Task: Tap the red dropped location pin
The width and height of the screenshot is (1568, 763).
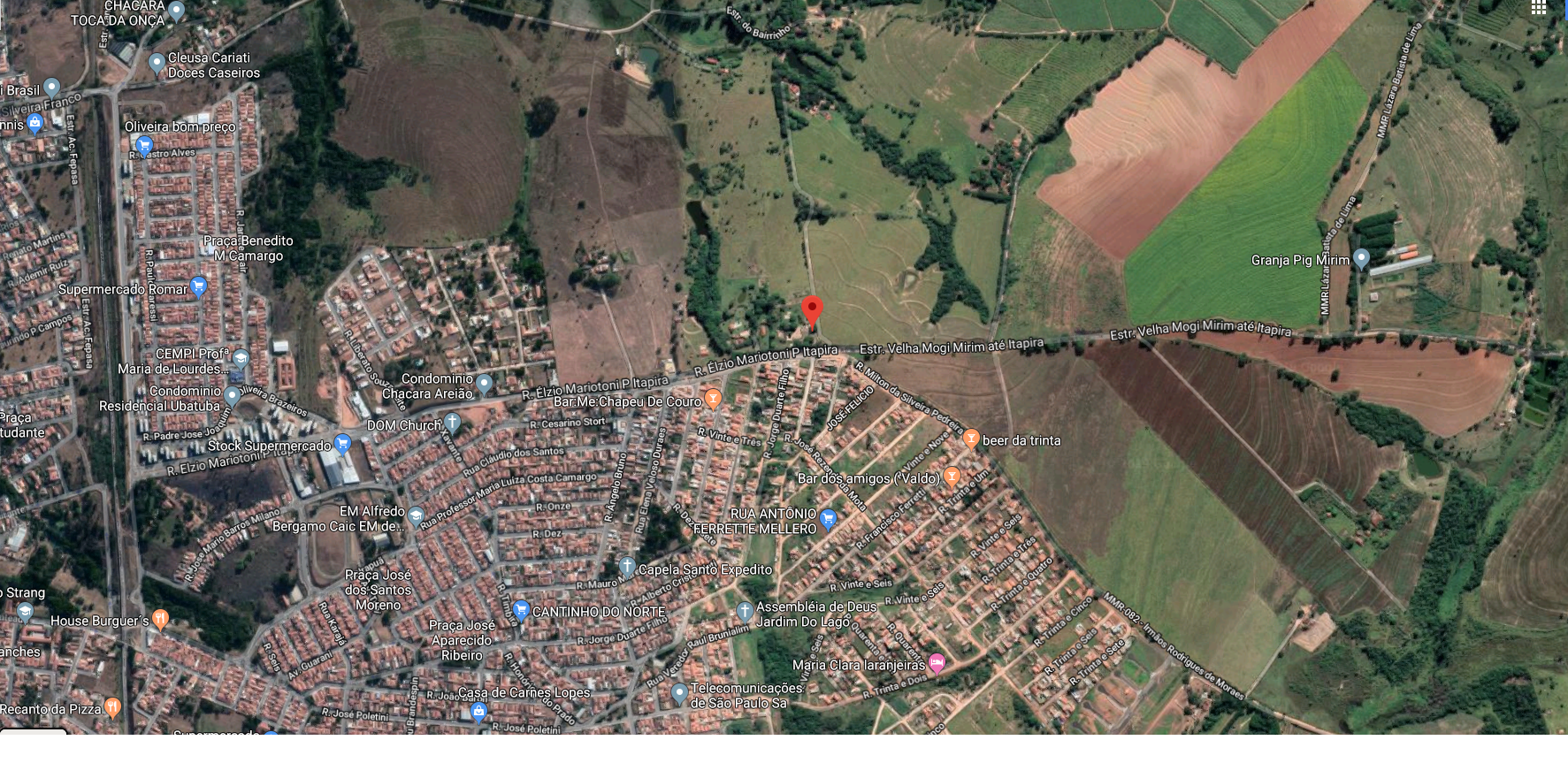Action: (x=812, y=311)
